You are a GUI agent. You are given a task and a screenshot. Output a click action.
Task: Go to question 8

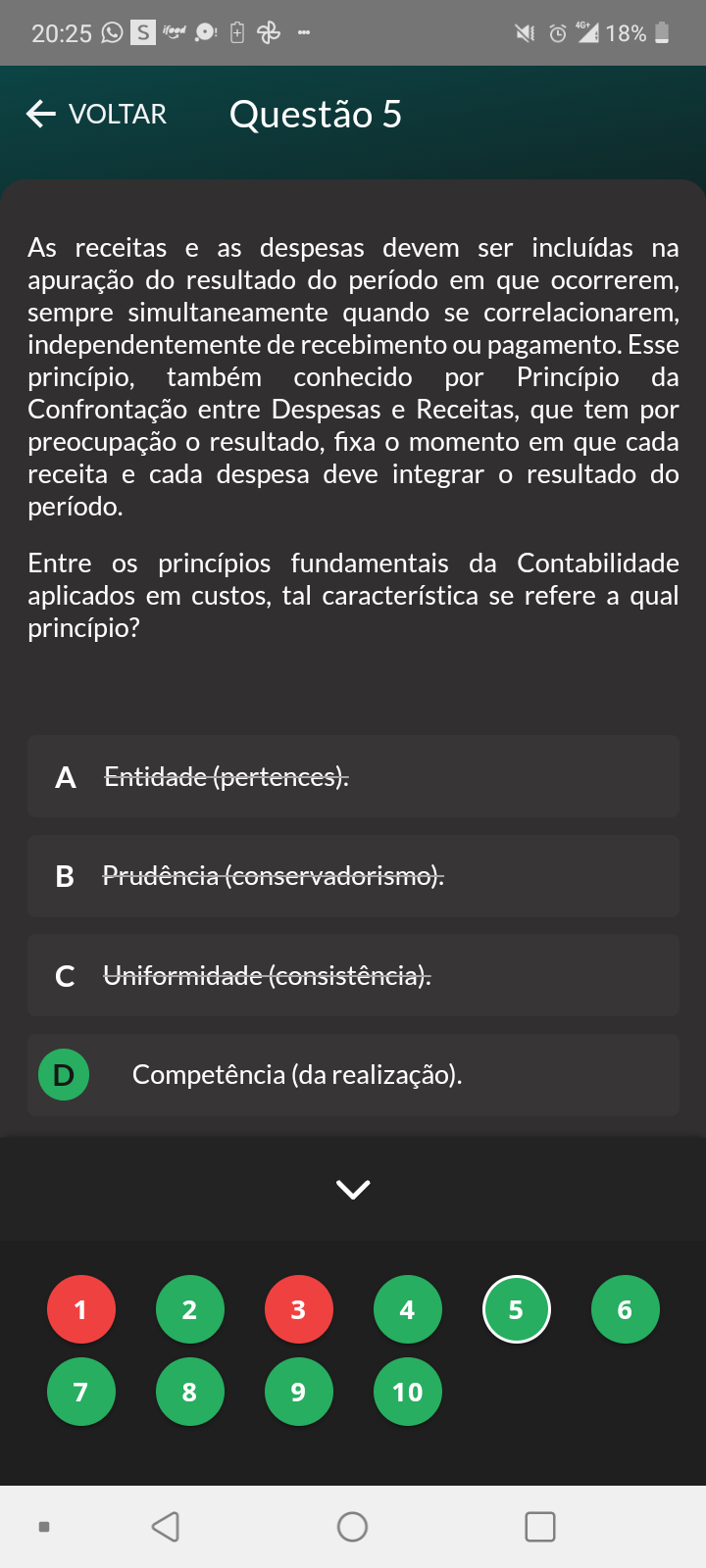click(x=190, y=1392)
